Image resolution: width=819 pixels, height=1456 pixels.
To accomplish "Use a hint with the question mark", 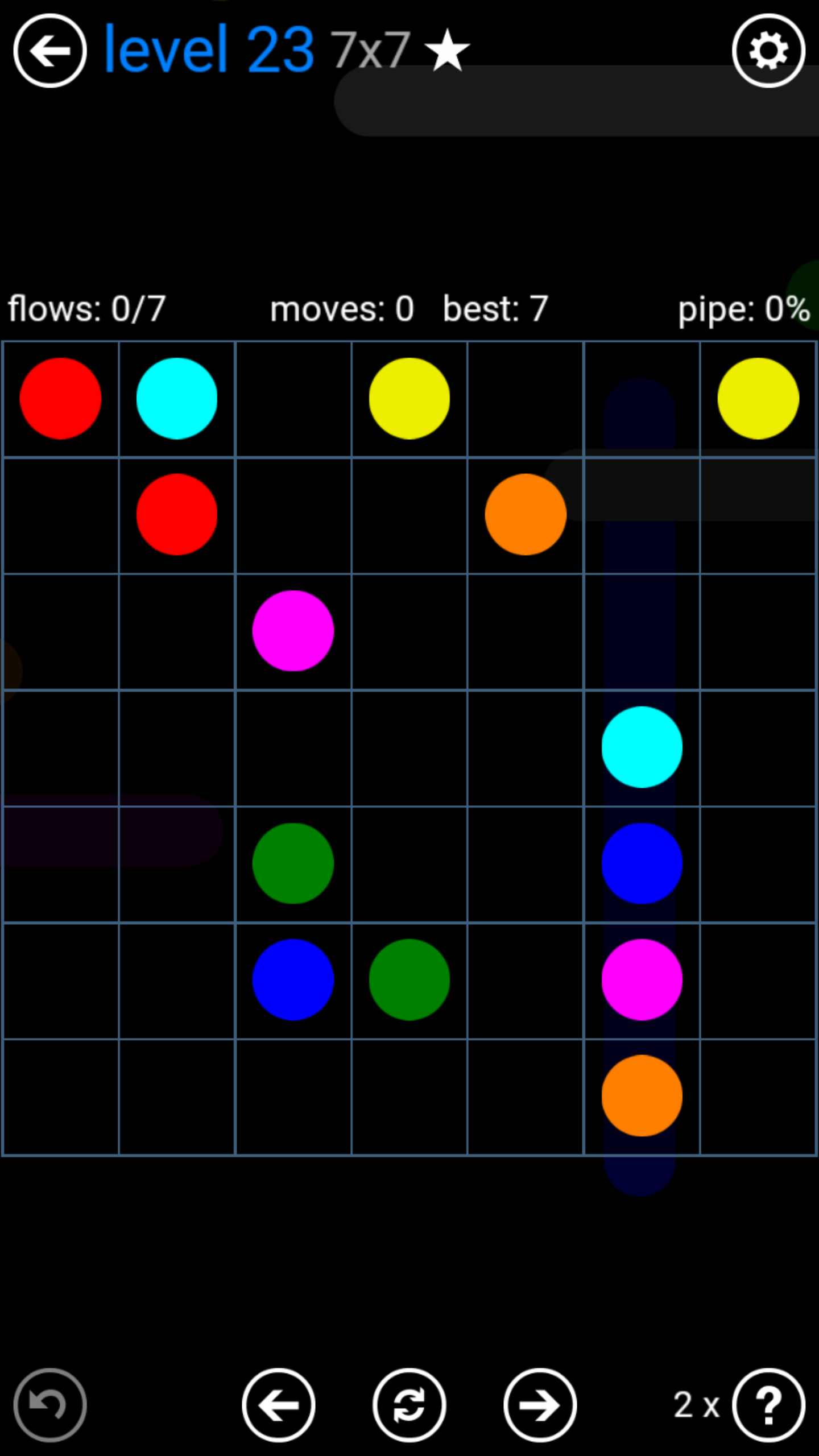I will coord(768,1405).
